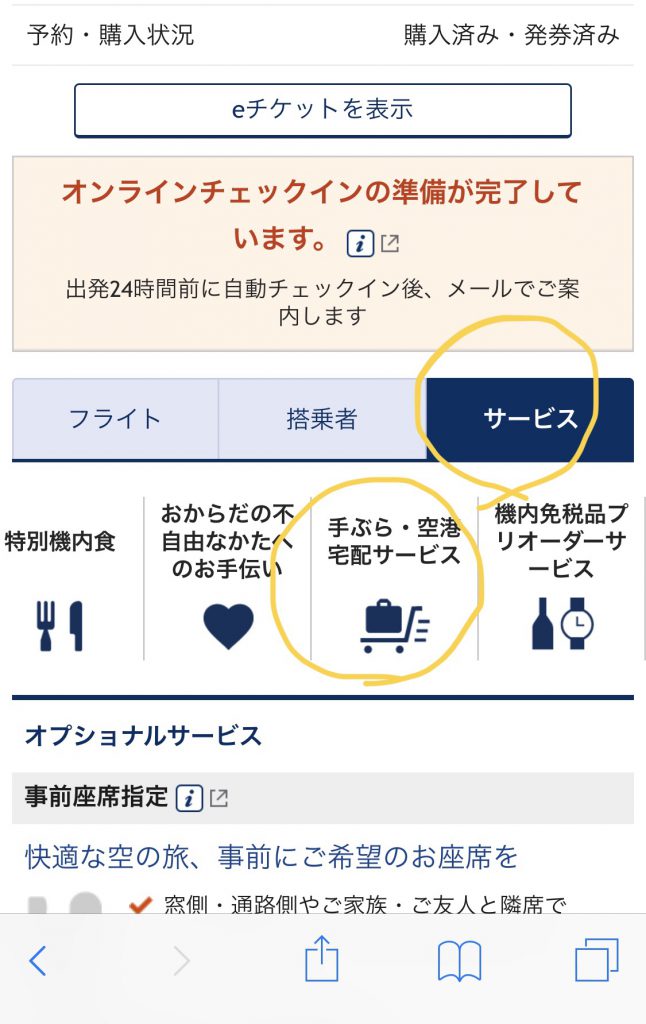The image size is (646, 1024).
Task: Open info icon next to 事前座席指定
Action: 190,798
